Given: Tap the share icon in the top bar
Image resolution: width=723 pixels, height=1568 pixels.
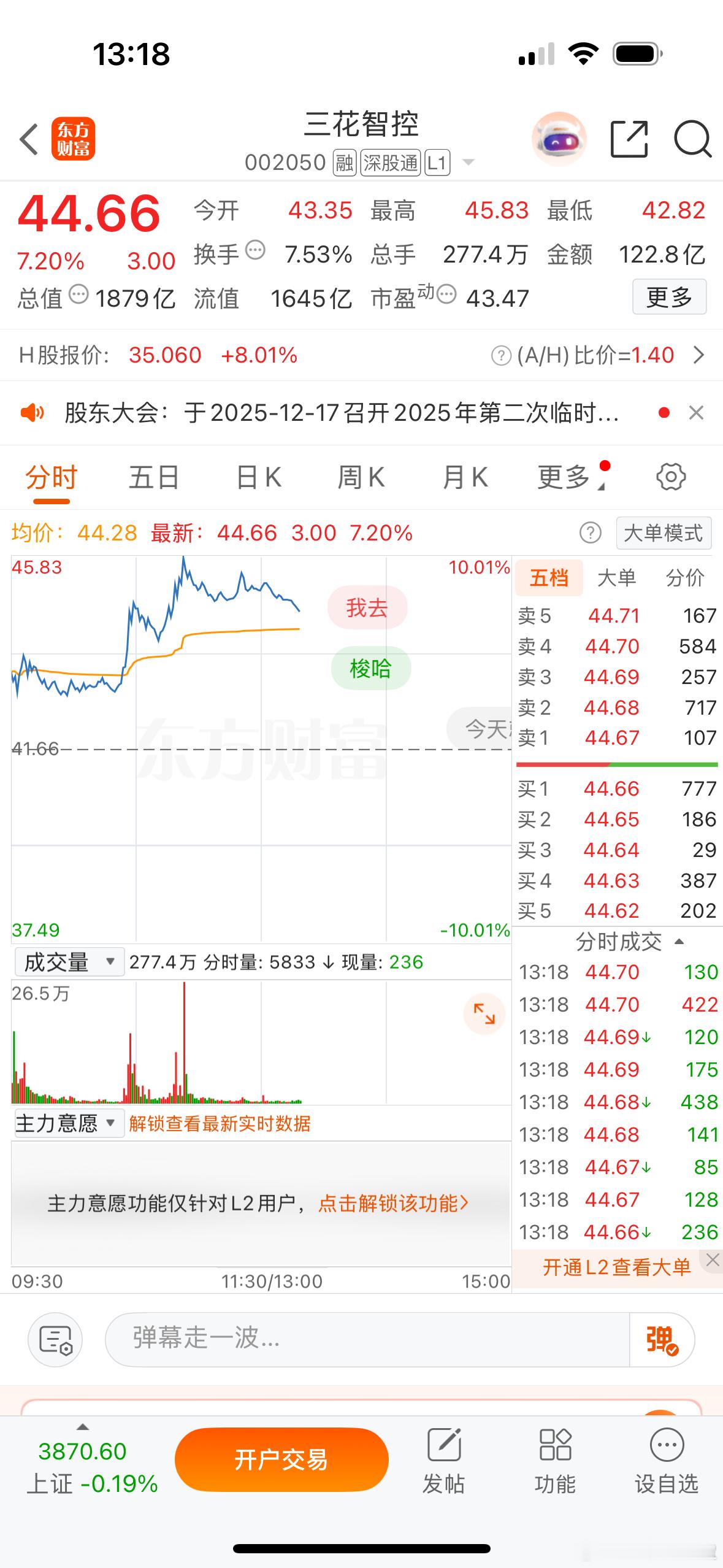Looking at the screenshot, I should [628, 139].
